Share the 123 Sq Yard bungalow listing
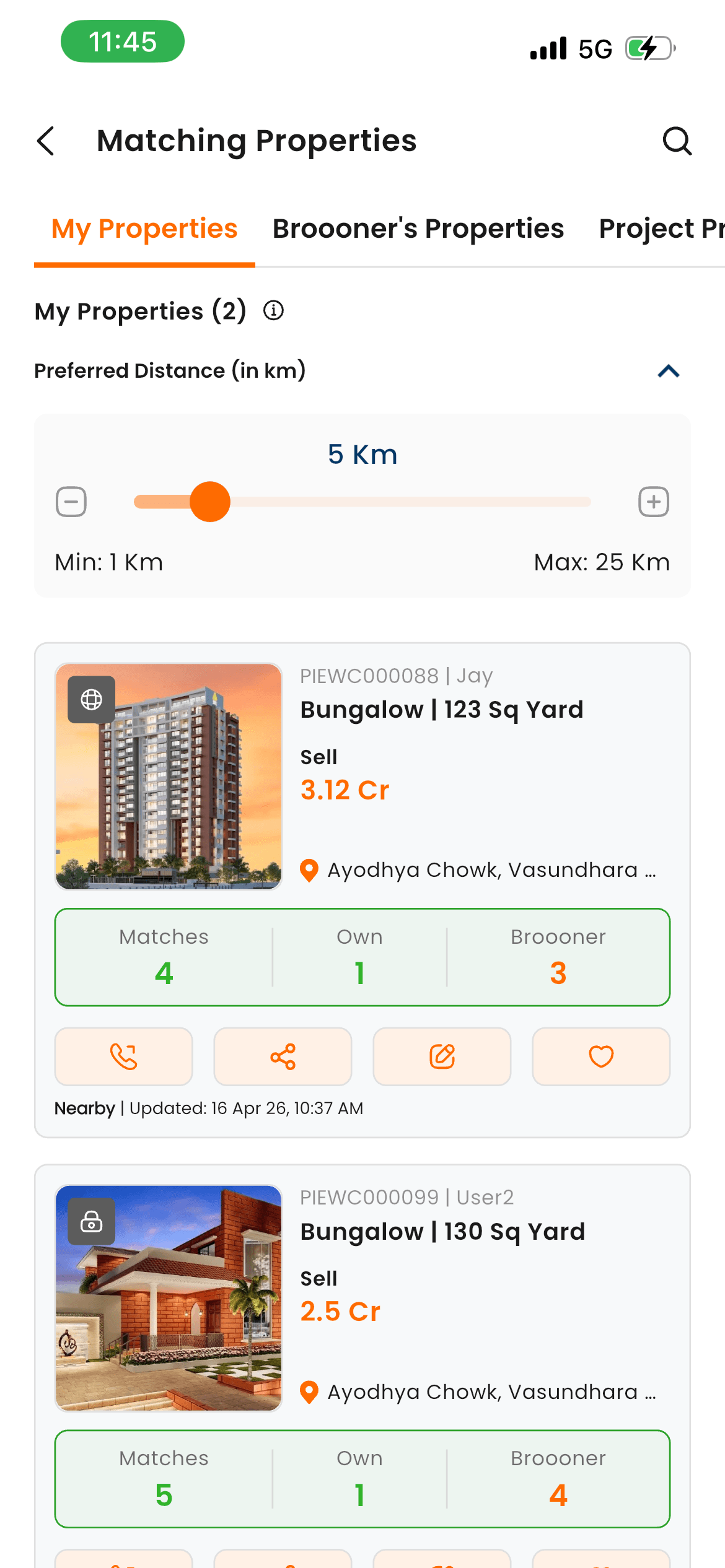 click(x=283, y=1056)
